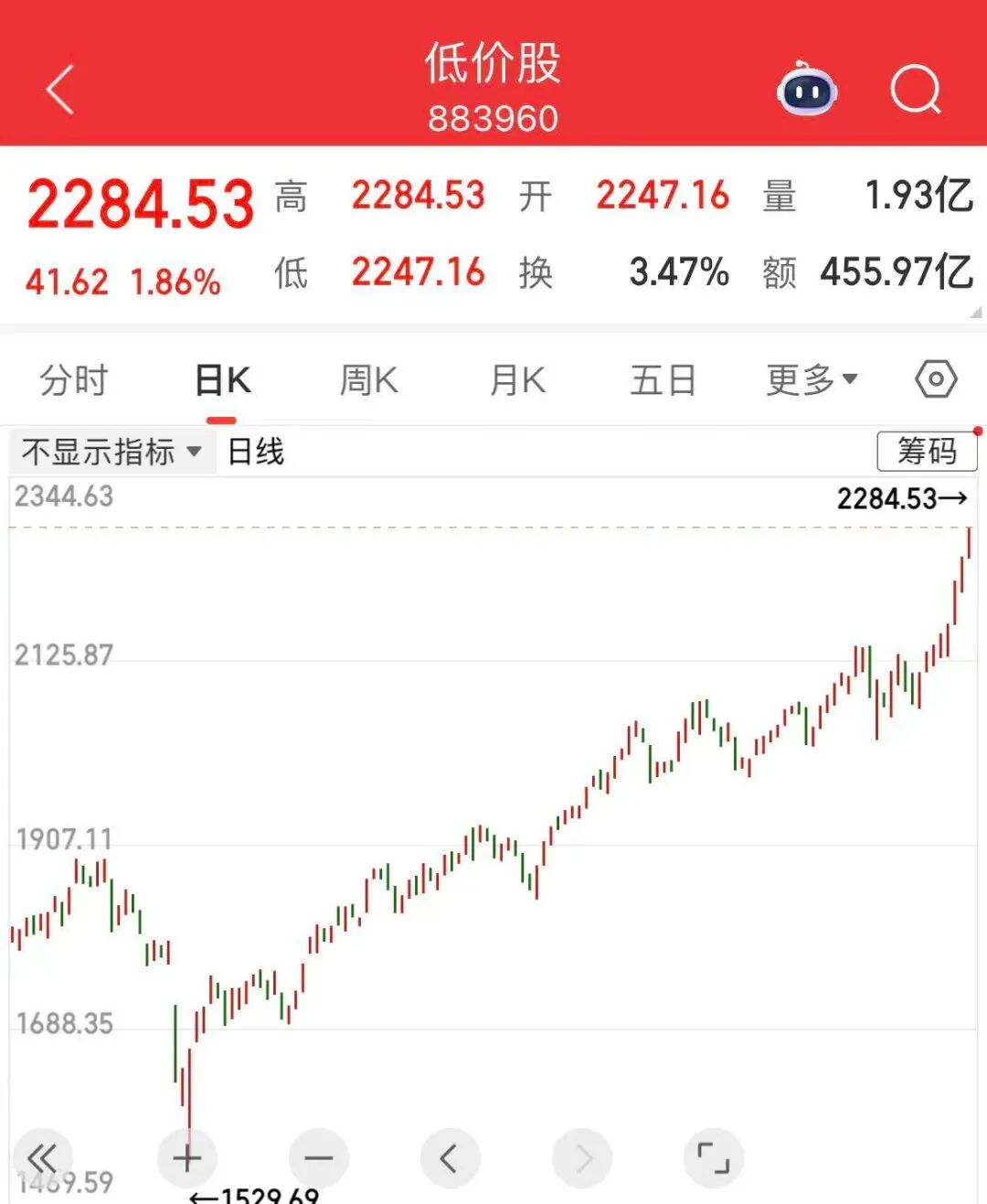This screenshot has width=987, height=1204.
Task: Switch to the 周K tab
Action: [368, 379]
